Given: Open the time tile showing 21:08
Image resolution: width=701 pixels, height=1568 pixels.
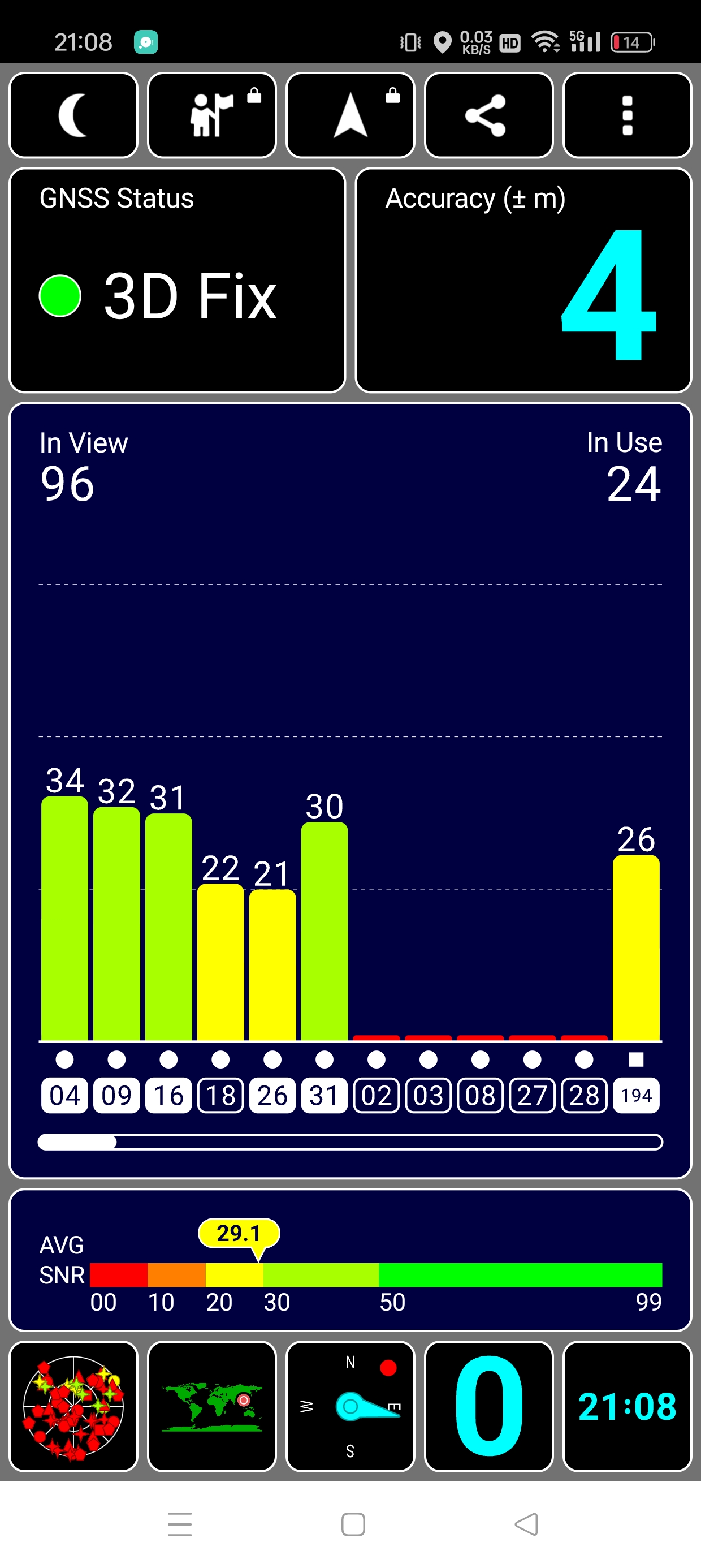Looking at the screenshot, I should tap(628, 1406).
